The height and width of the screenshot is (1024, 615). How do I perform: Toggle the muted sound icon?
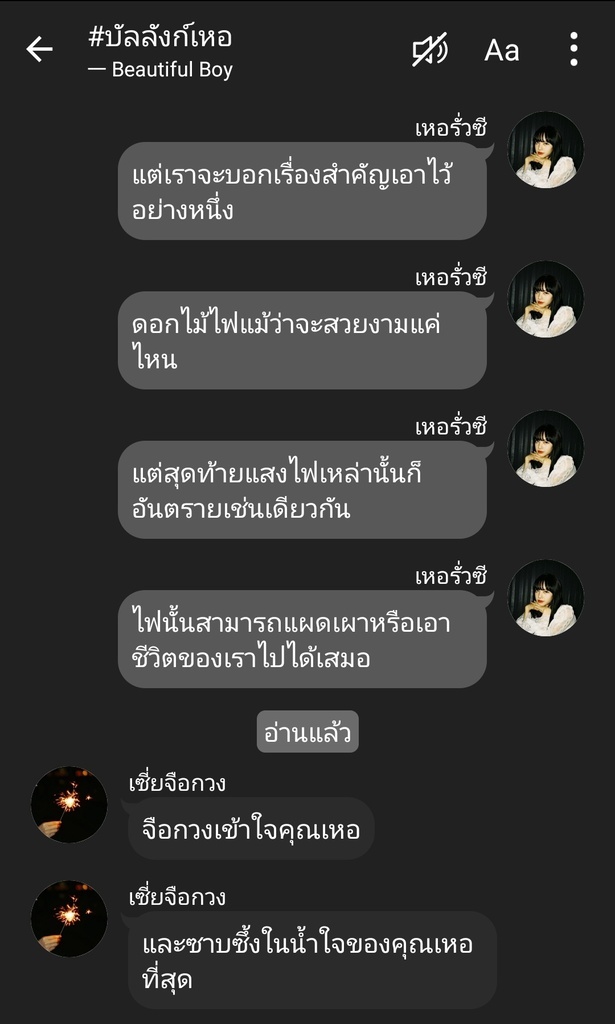(x=430, y=50)
